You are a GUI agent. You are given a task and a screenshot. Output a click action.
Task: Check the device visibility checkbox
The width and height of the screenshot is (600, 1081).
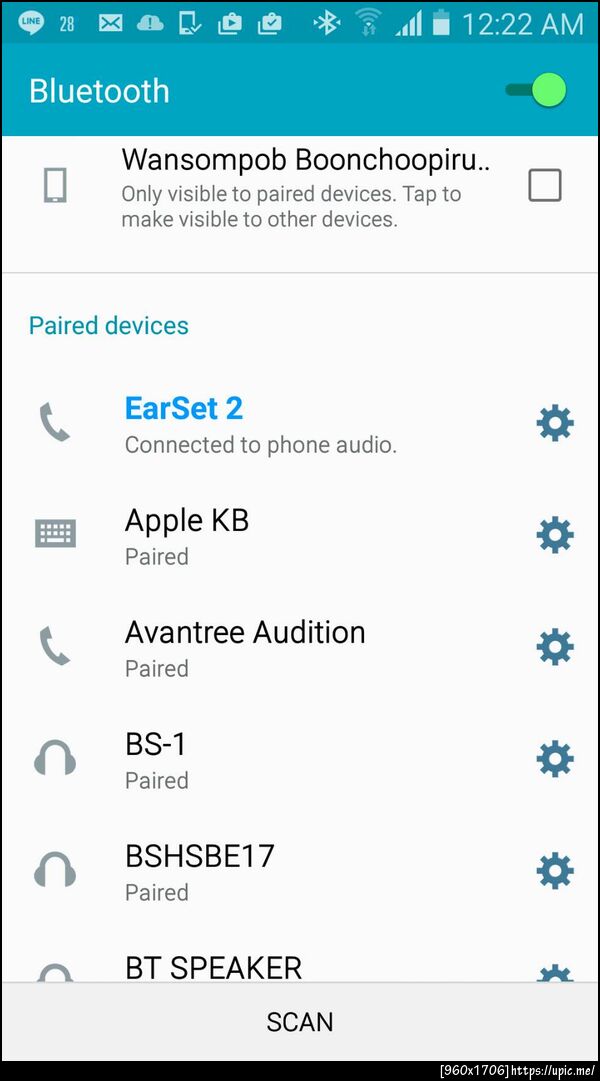[544, 185]
